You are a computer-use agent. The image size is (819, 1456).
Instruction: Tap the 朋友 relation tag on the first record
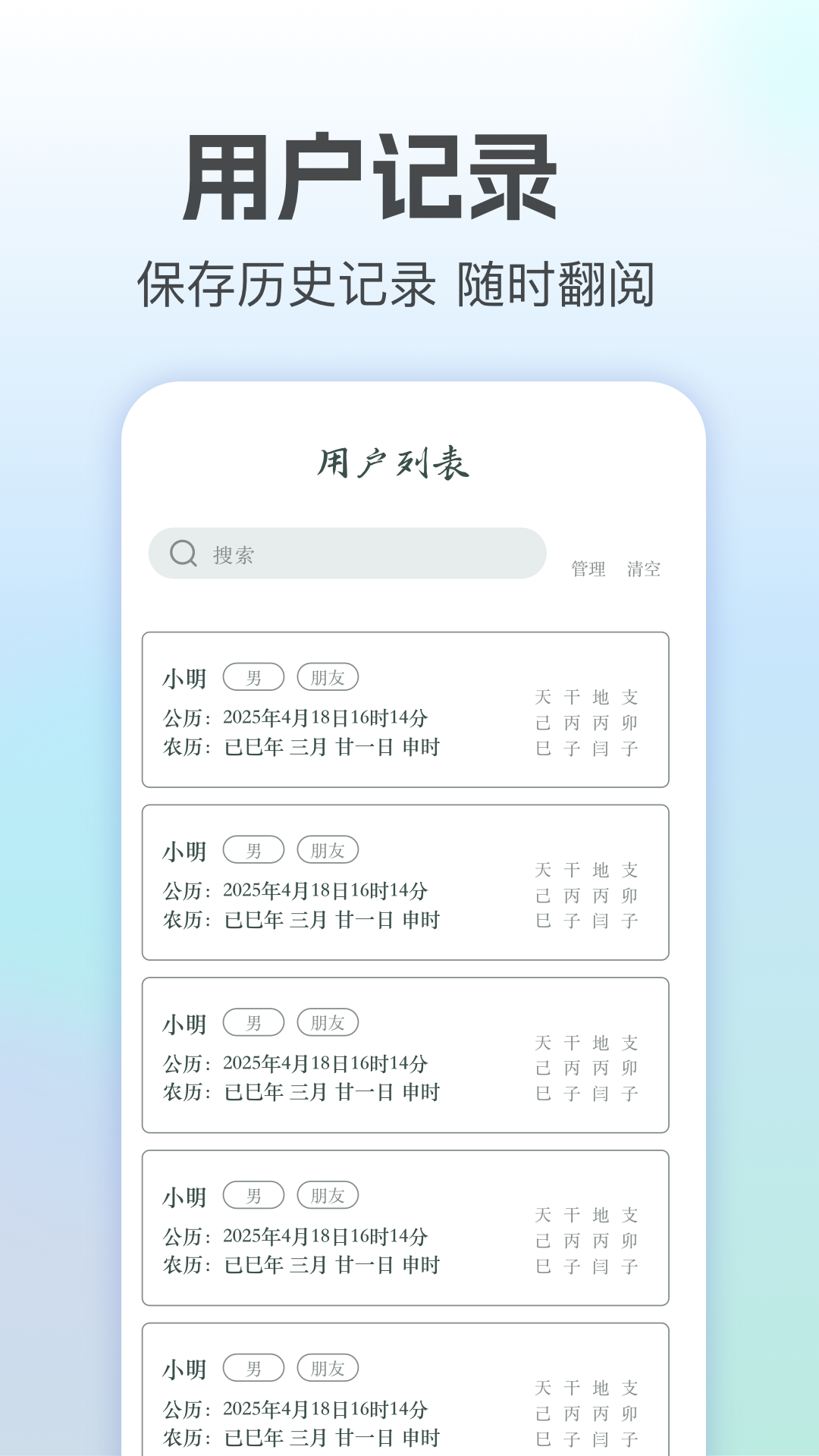(x=328, y=676)
